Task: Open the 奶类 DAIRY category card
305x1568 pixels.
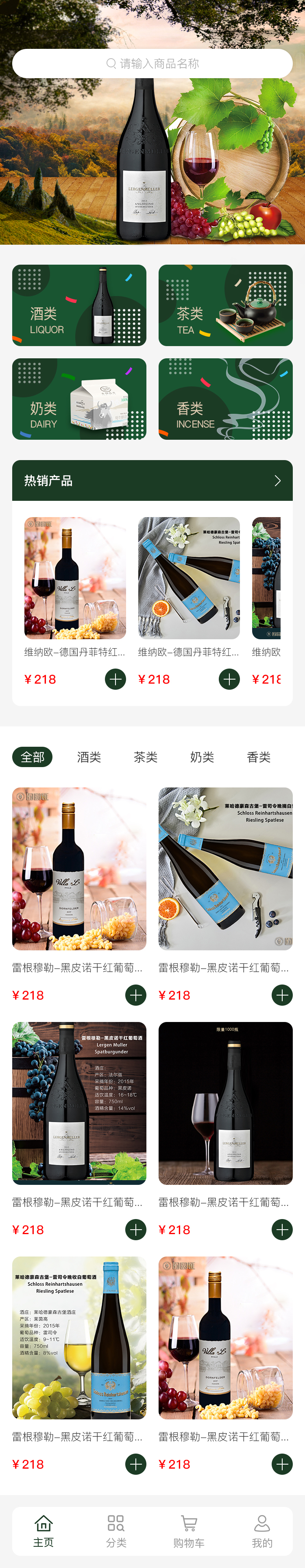Action: 79,399
